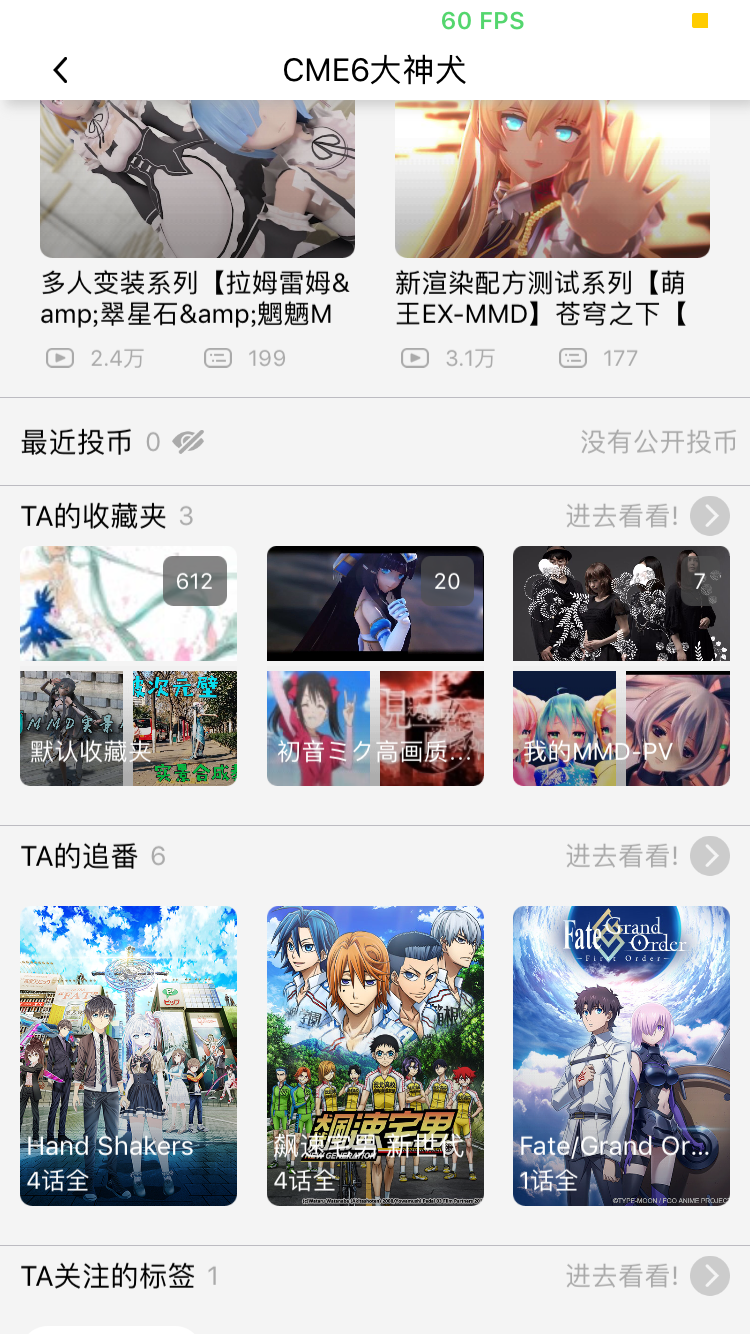This screenshot has height=1334, width=750.
Task: Open the Fate/Grand Order anime cover
Action: pos(621,1057)
